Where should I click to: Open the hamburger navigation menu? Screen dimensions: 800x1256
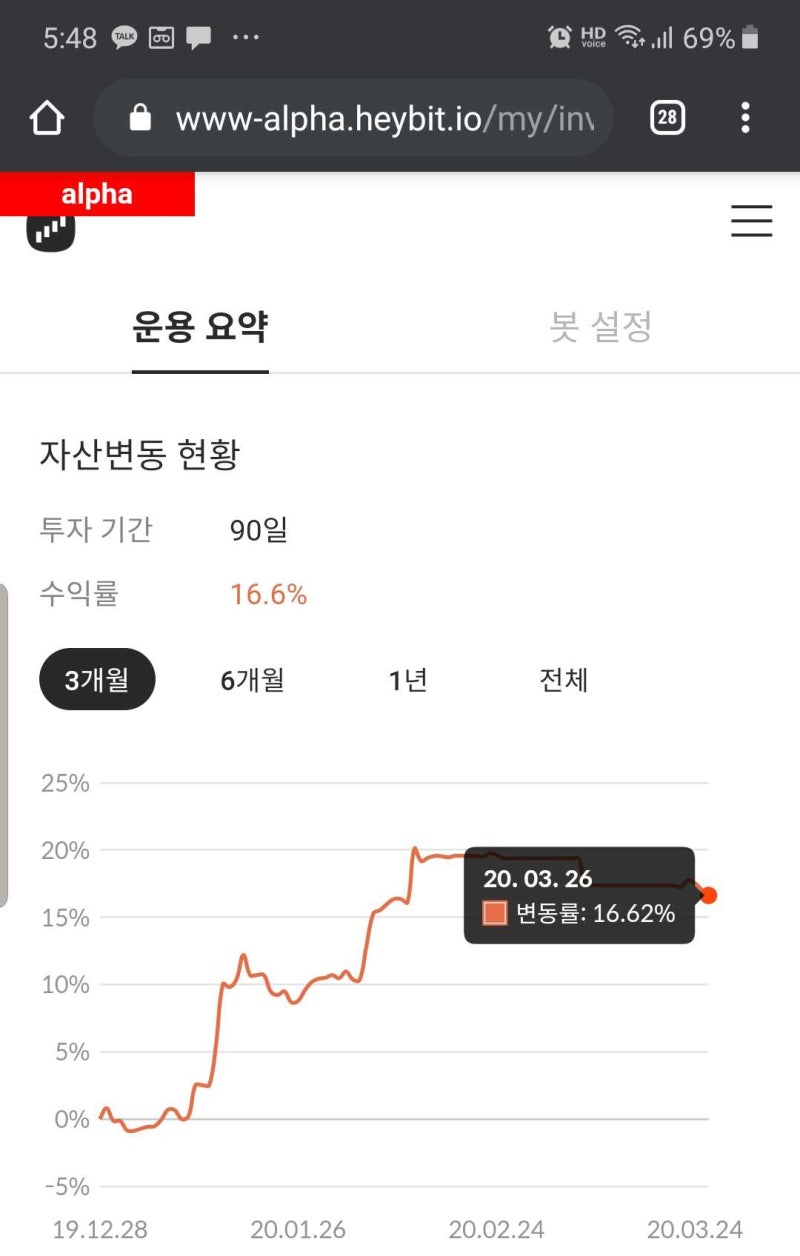point(751,221)
